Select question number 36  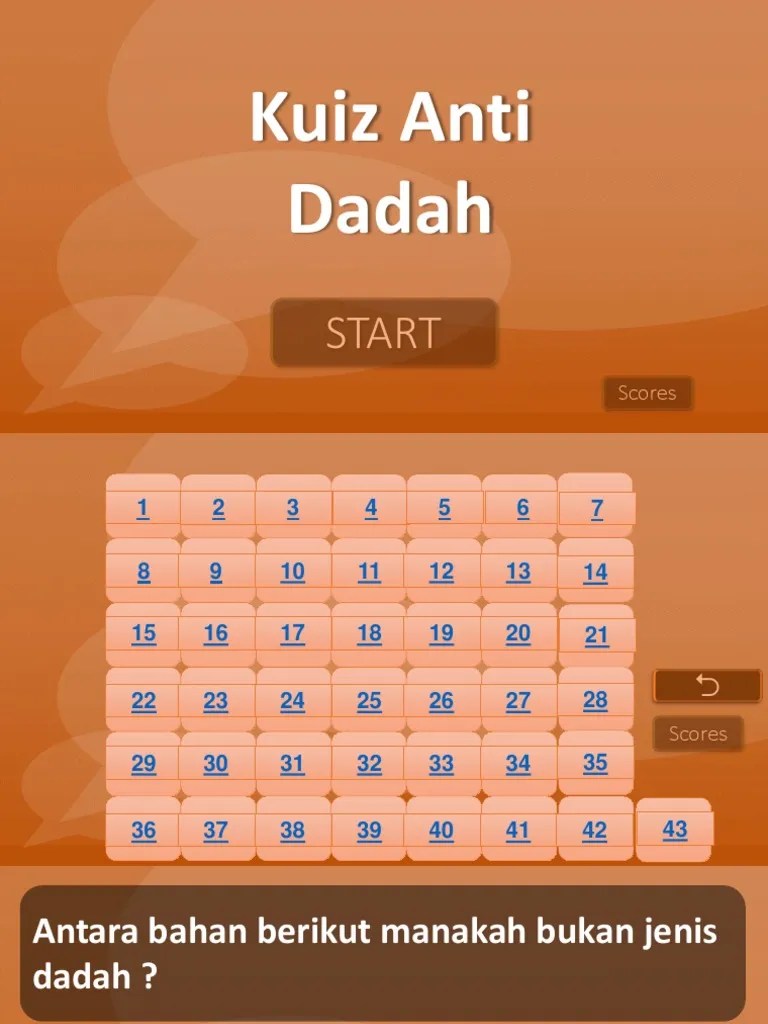tap(142, 829)
